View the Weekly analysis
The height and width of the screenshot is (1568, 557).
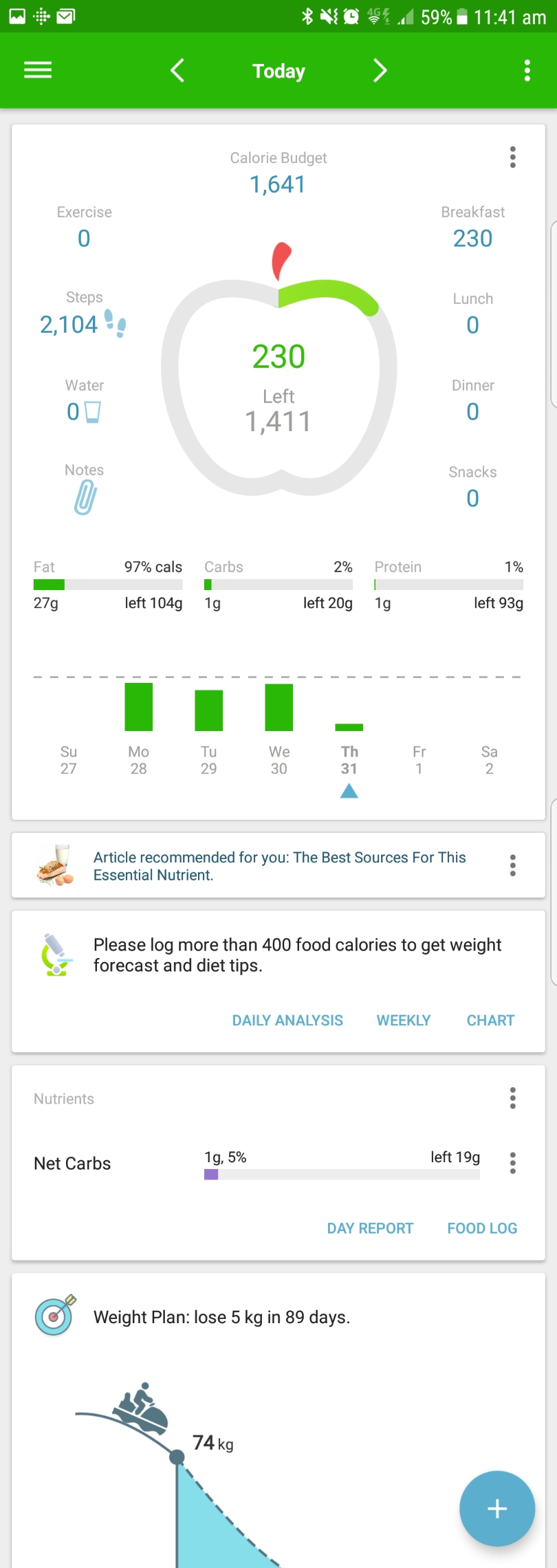tap(404, 1021)
